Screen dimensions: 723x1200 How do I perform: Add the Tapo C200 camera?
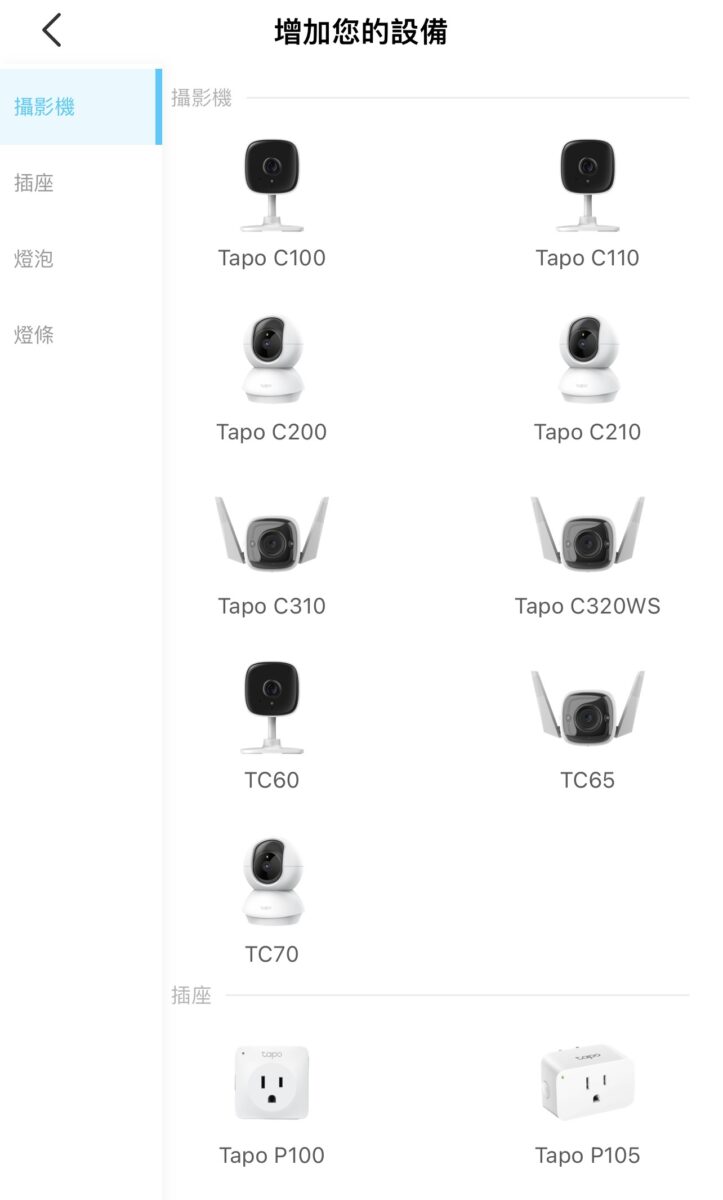pyautogui.click(x=272, y=377)
